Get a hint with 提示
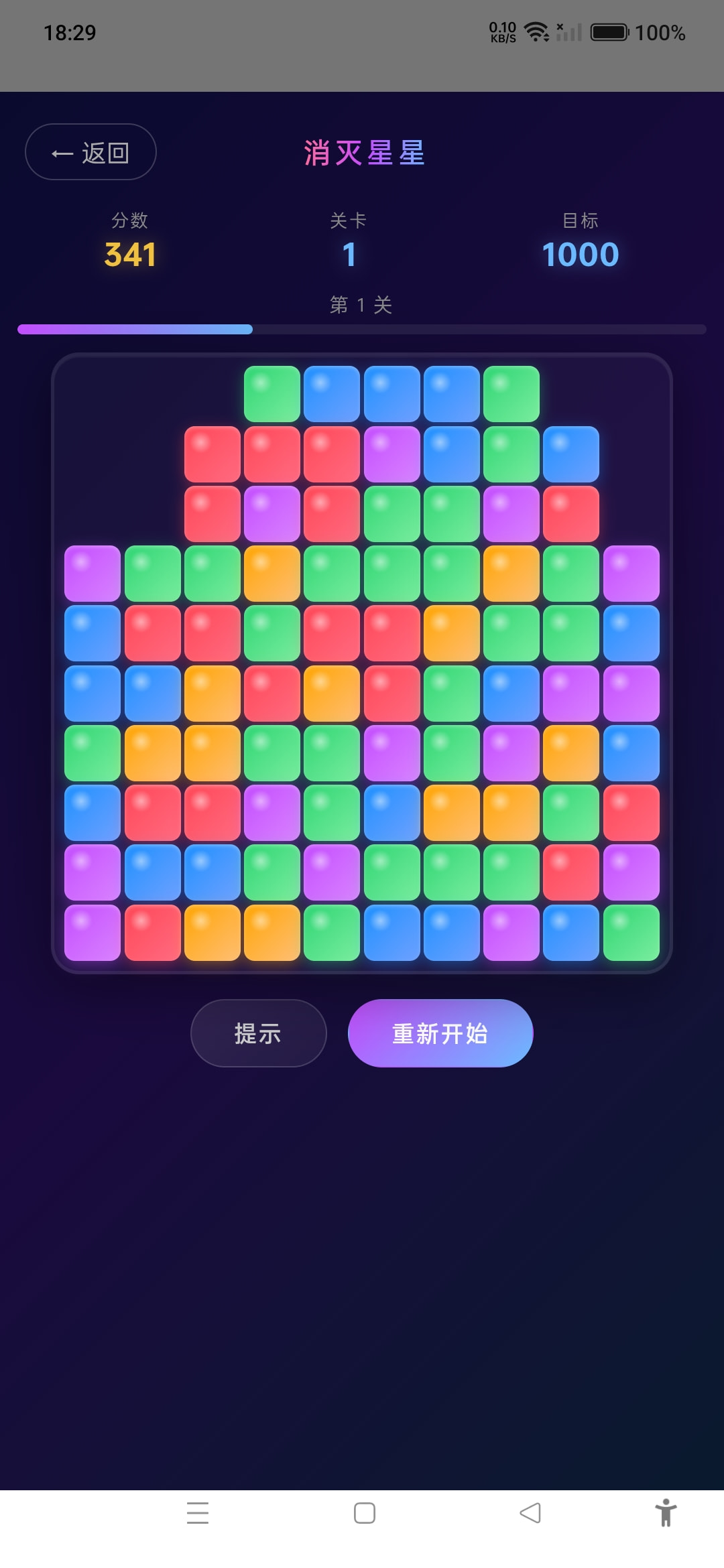The width and height of the screenshot is (724, 1568). [x=258, y=1033]
